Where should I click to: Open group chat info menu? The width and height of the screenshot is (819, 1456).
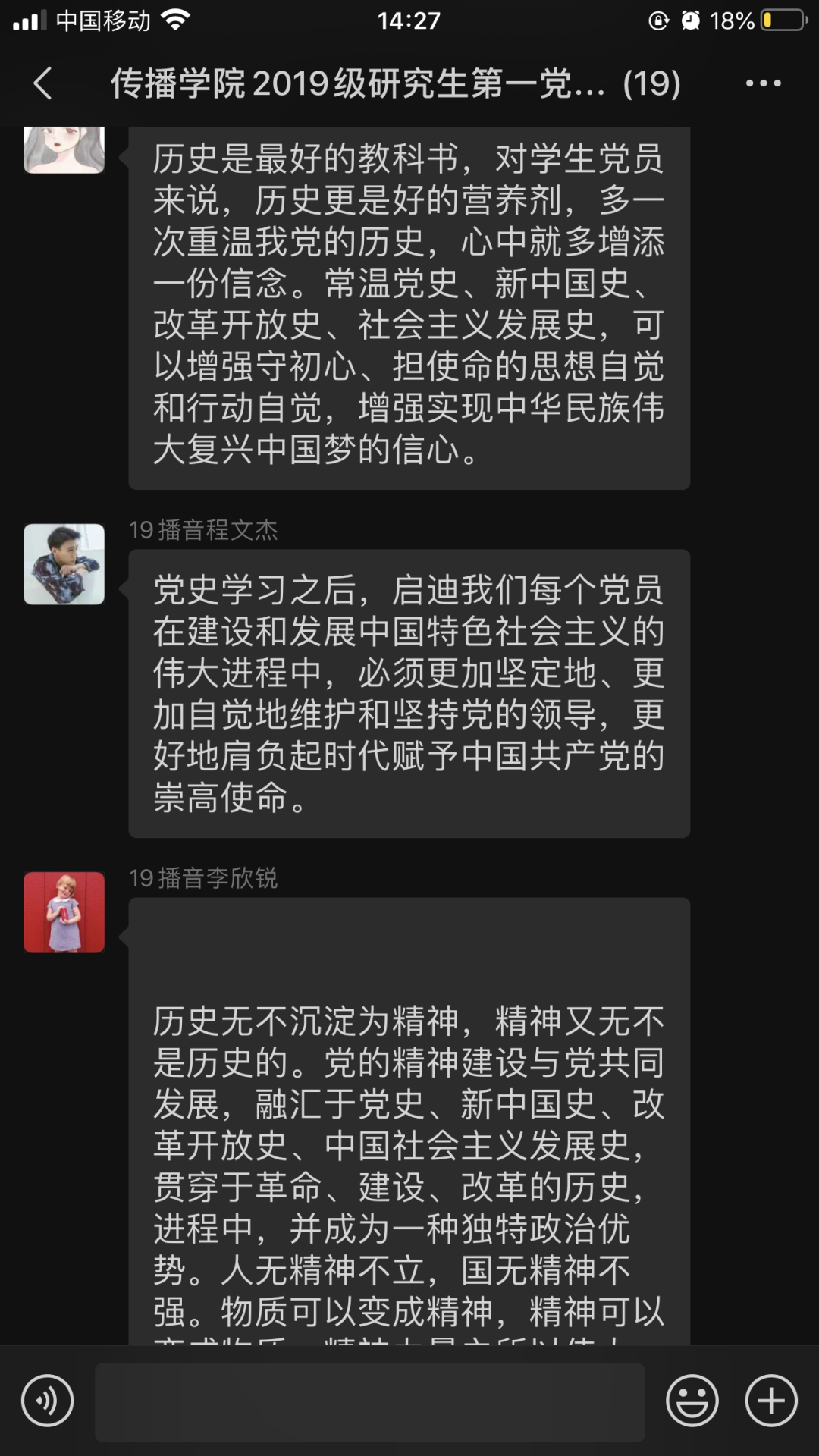763,83
